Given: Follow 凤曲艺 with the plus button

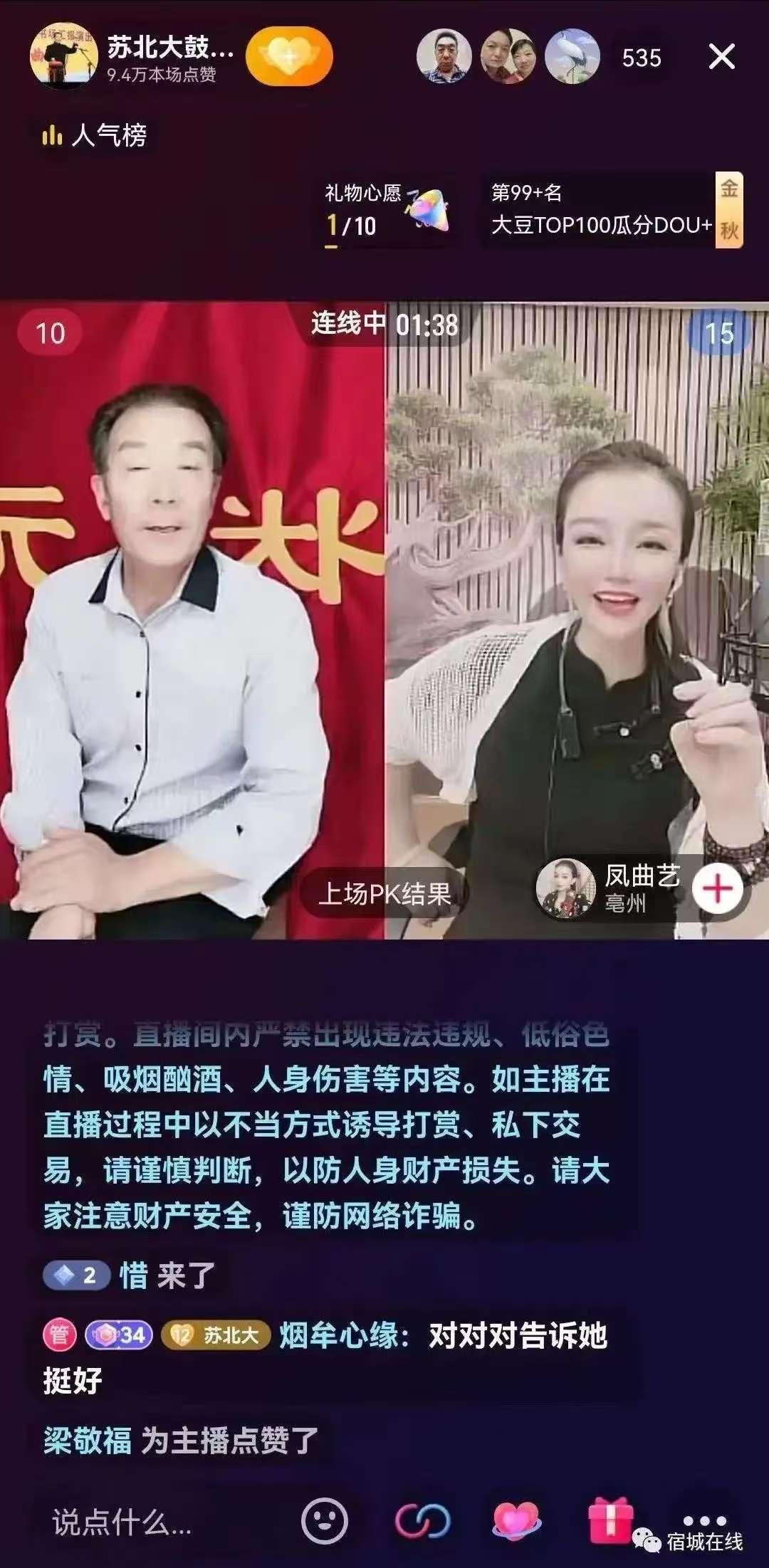Looking at the screenshot, I should [x=718, y=888].
